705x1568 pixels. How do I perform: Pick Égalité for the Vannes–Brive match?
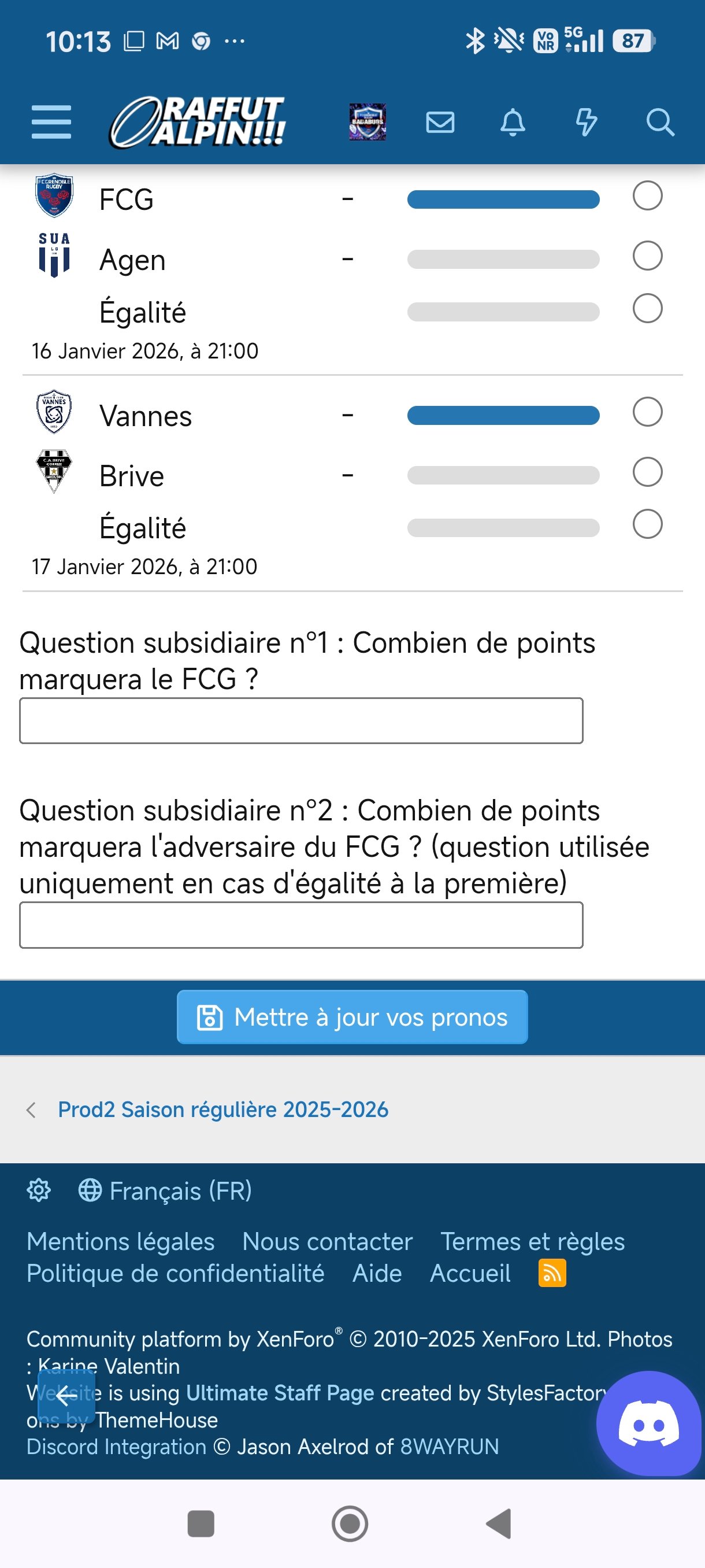(647, 525)
